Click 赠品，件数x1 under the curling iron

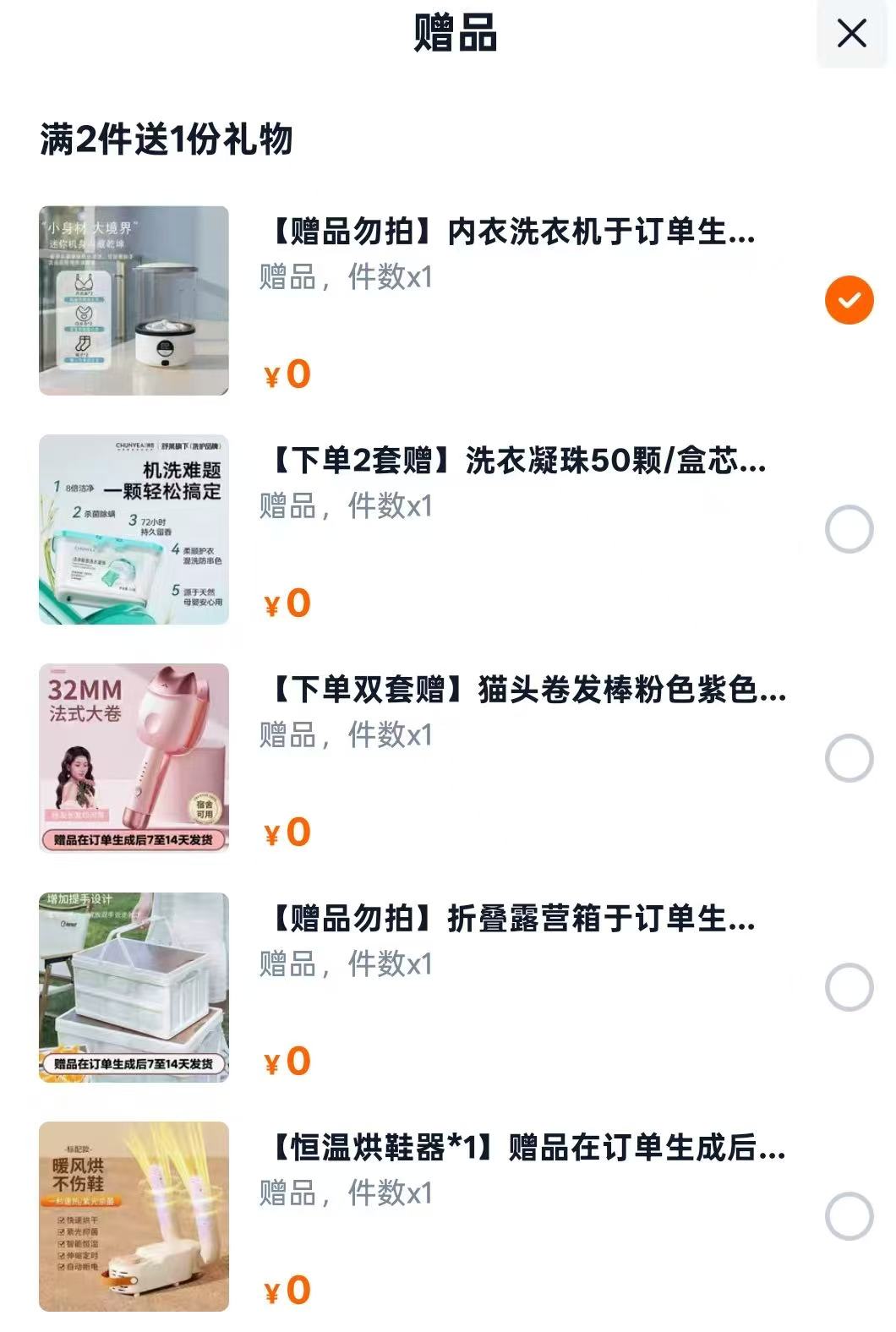(342, 735)
